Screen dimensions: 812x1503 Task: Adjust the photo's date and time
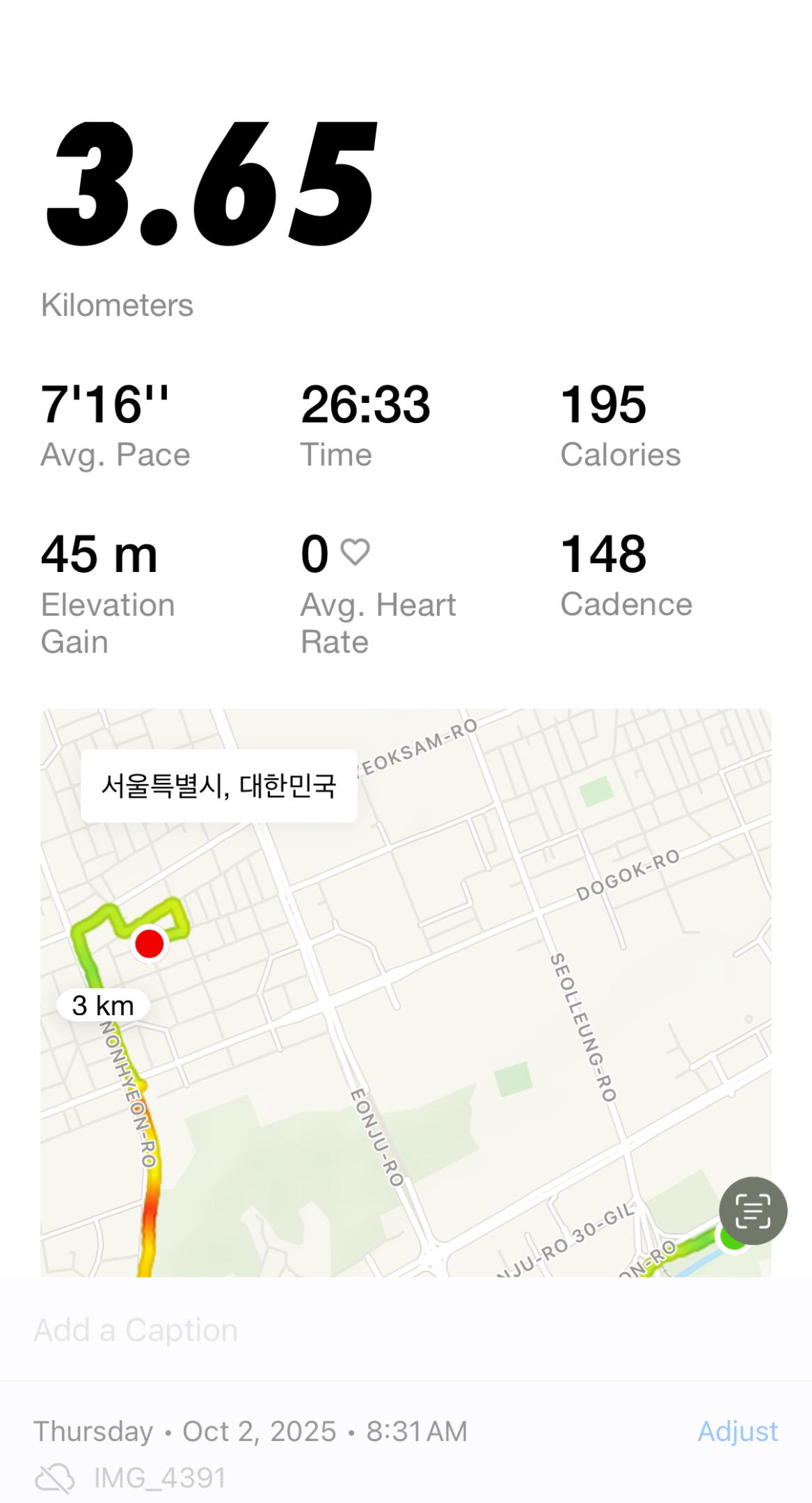(x=738, y=1431)
